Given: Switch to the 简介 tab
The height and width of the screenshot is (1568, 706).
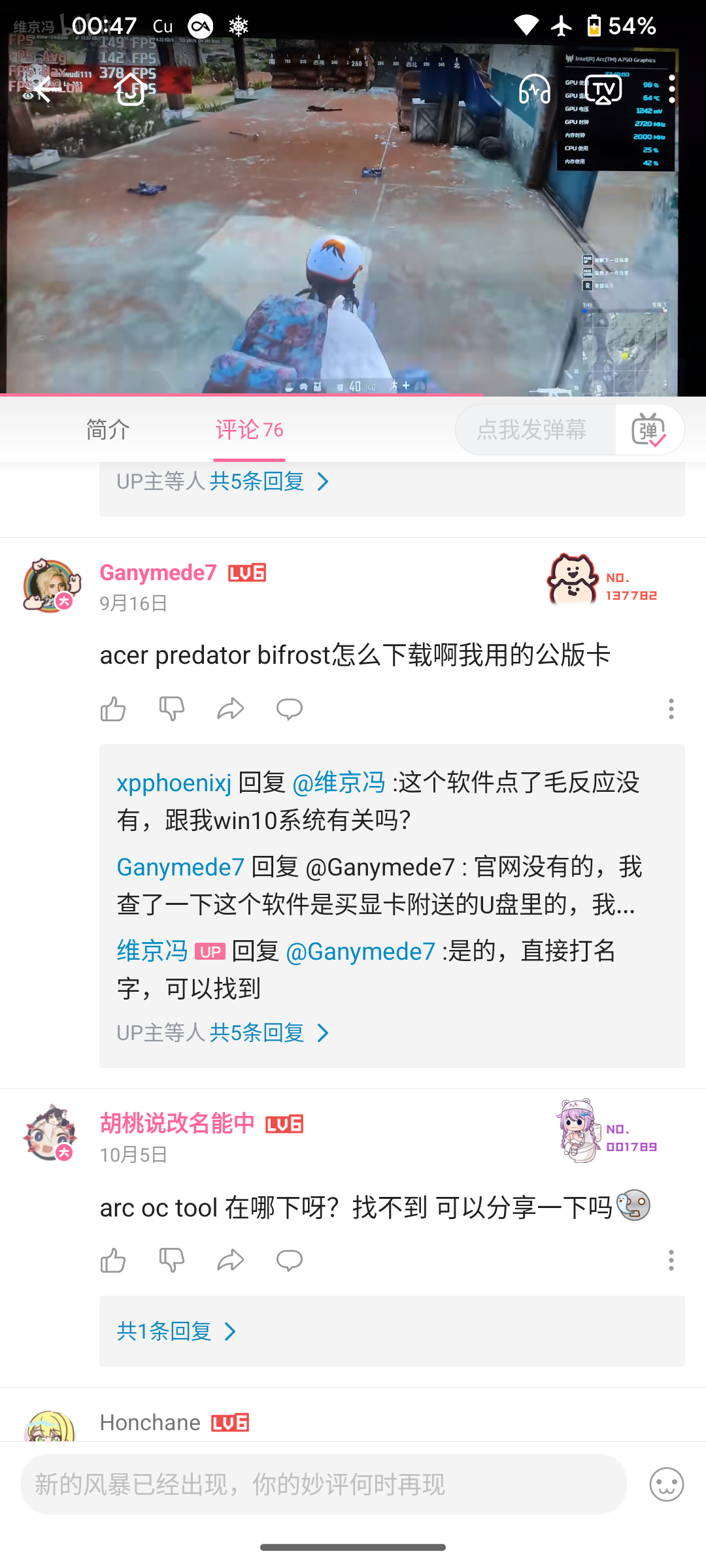Looking at the screenshot, I should (108, 430).
